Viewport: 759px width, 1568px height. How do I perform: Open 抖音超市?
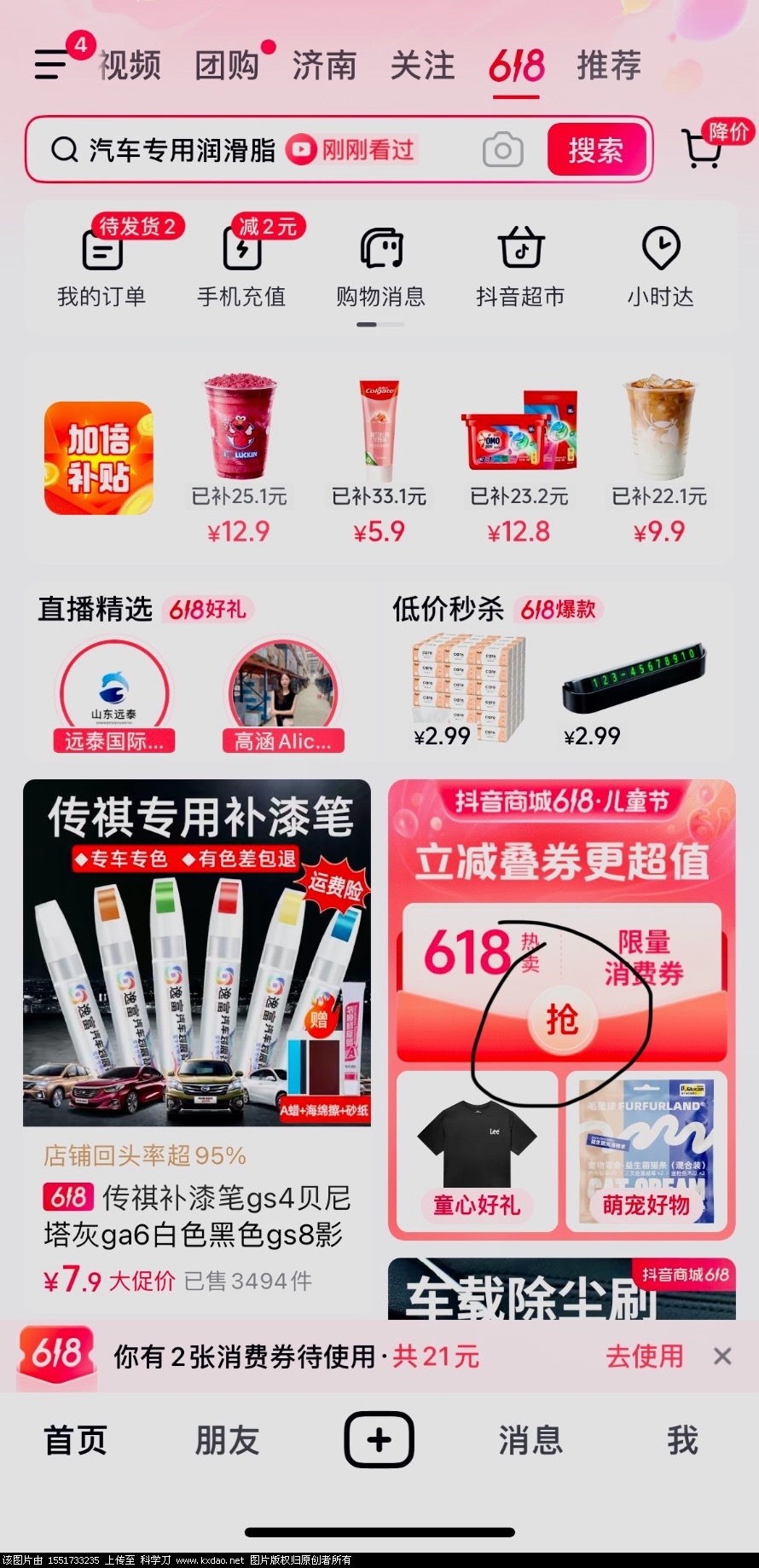[520, 266]
